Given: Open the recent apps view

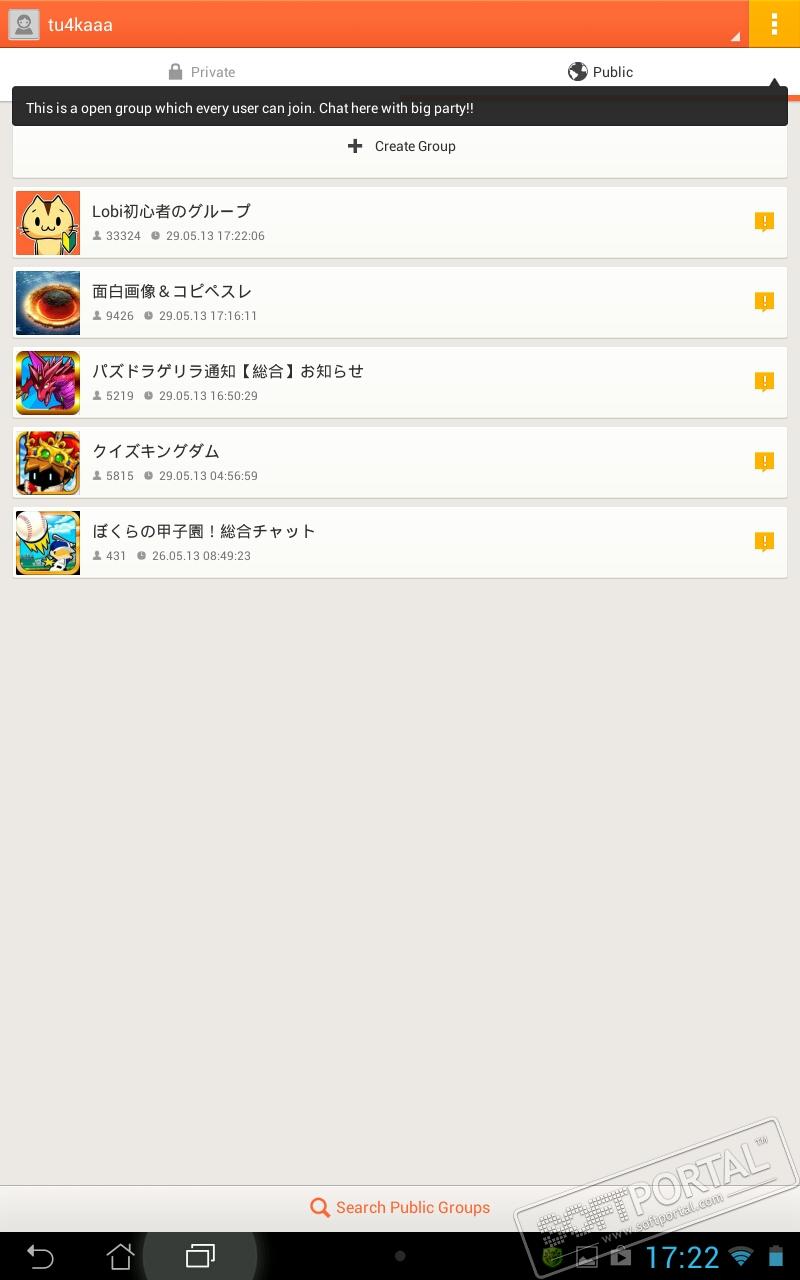Looking at the screenshot, I should click(x=200, y=1256).
